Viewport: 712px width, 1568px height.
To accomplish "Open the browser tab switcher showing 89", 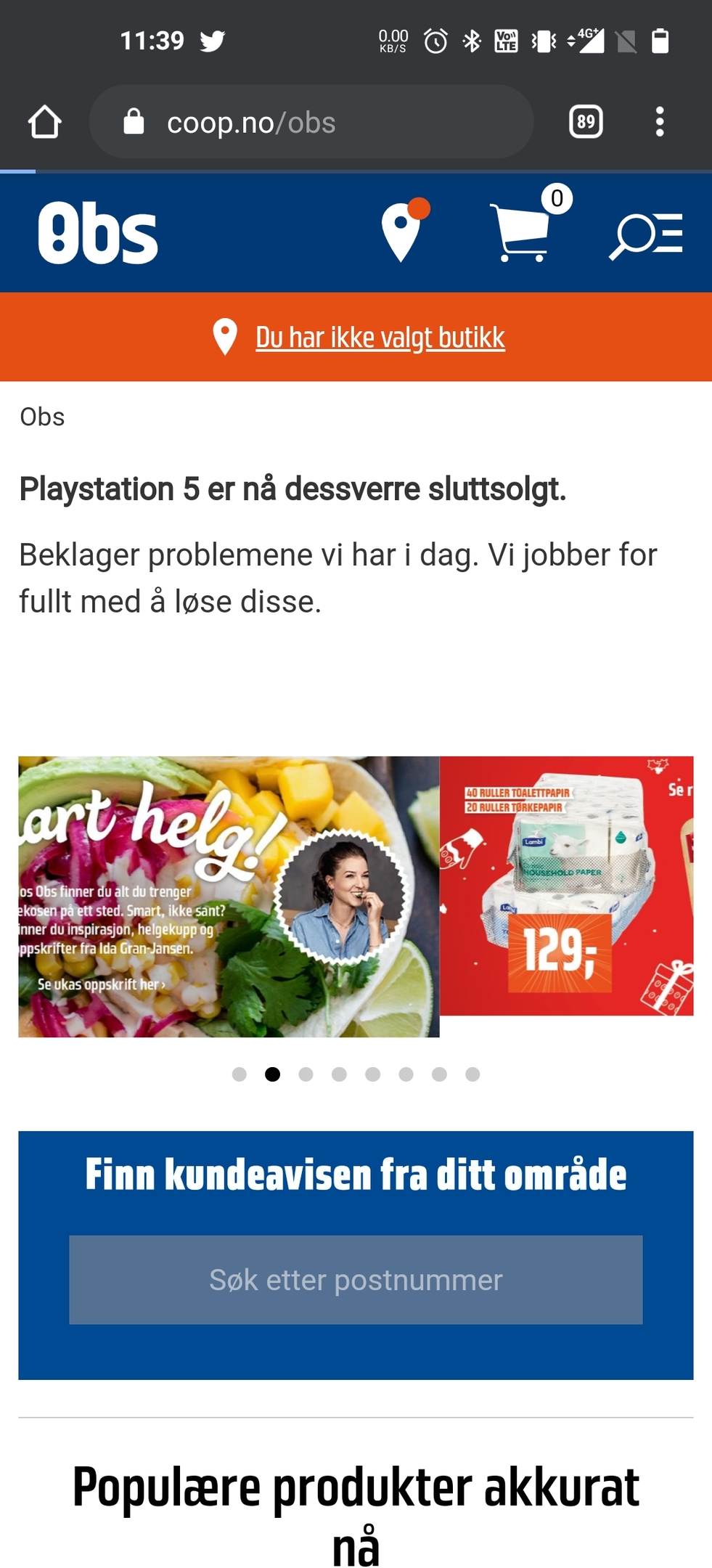I will 586,122.
